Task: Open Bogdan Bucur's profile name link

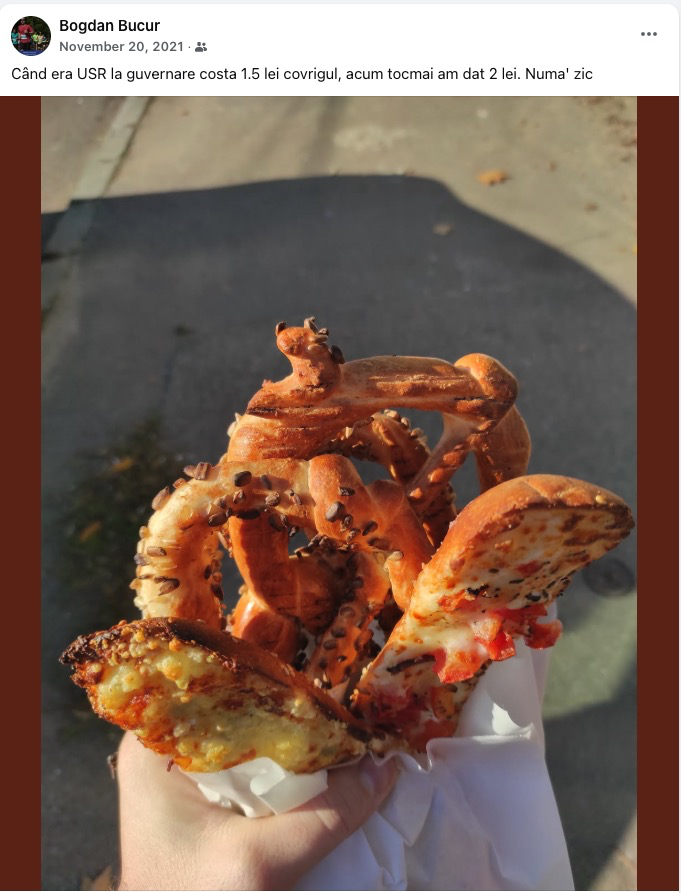Action: pos(109,26)
